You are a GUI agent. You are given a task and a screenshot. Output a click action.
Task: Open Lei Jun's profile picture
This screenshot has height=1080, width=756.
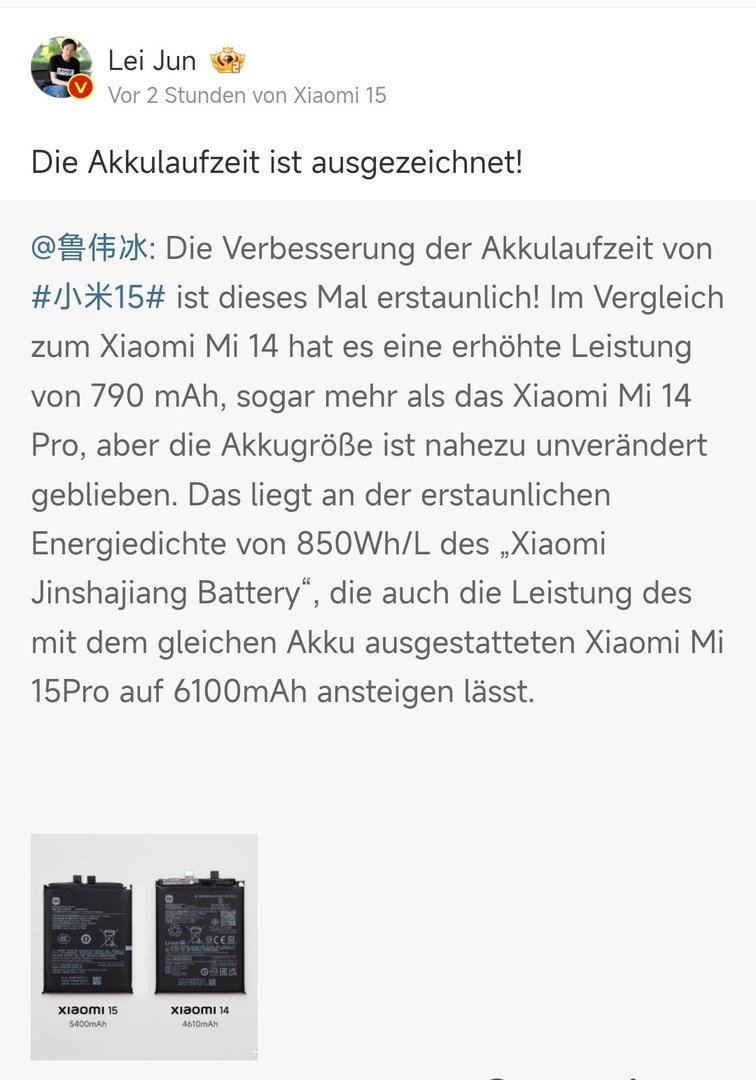click(61, 67)
